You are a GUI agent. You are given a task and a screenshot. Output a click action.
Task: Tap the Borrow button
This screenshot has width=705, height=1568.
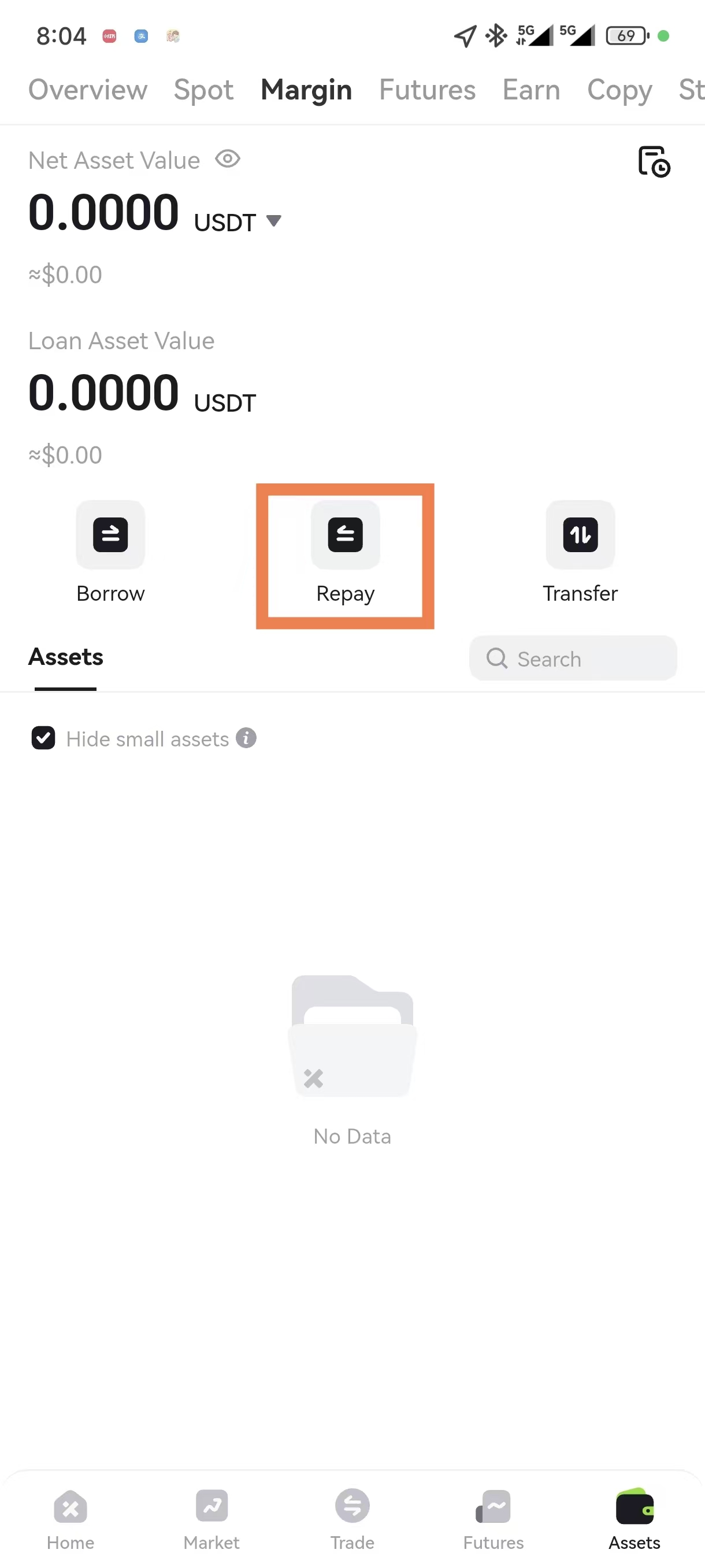tap(111, 552)
